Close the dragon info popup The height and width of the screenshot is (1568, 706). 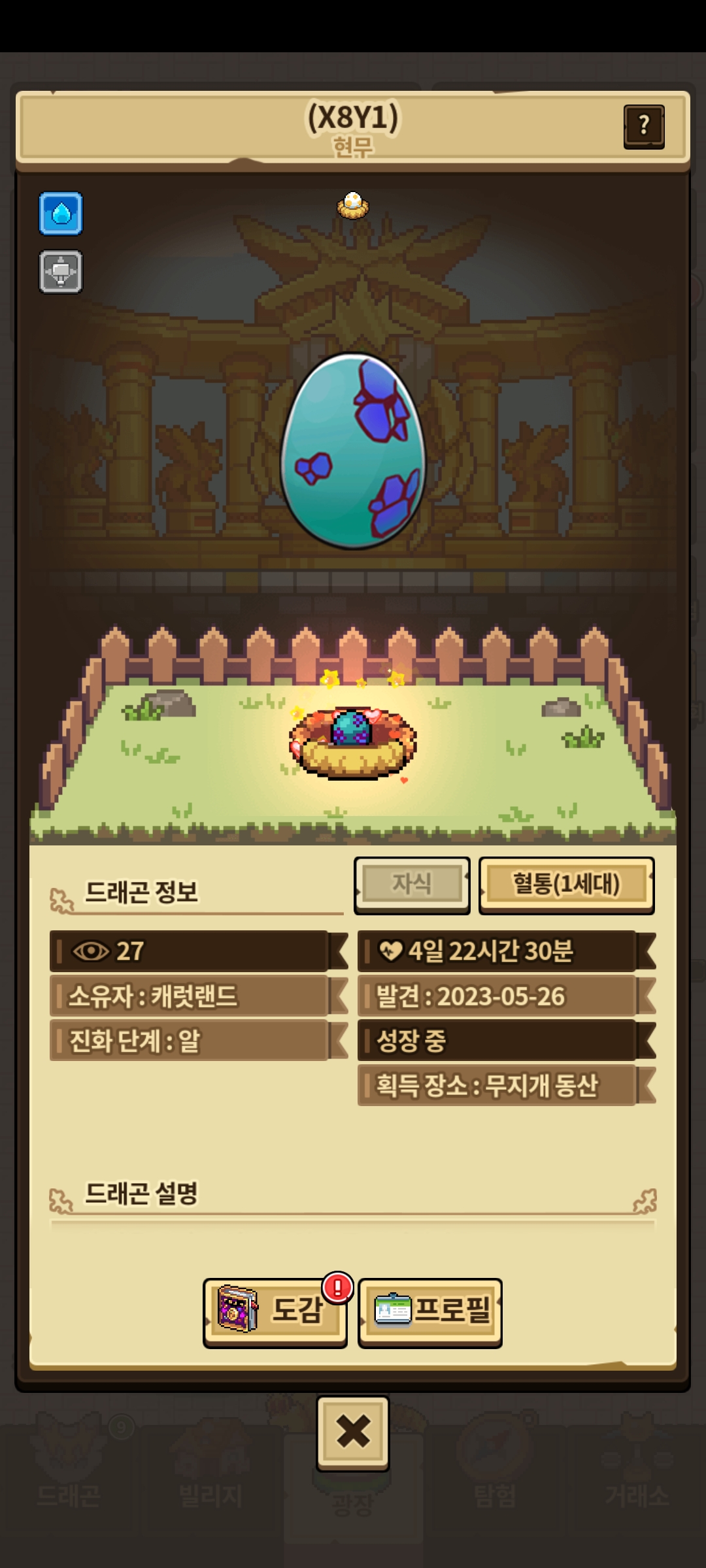click(353, 1432)
